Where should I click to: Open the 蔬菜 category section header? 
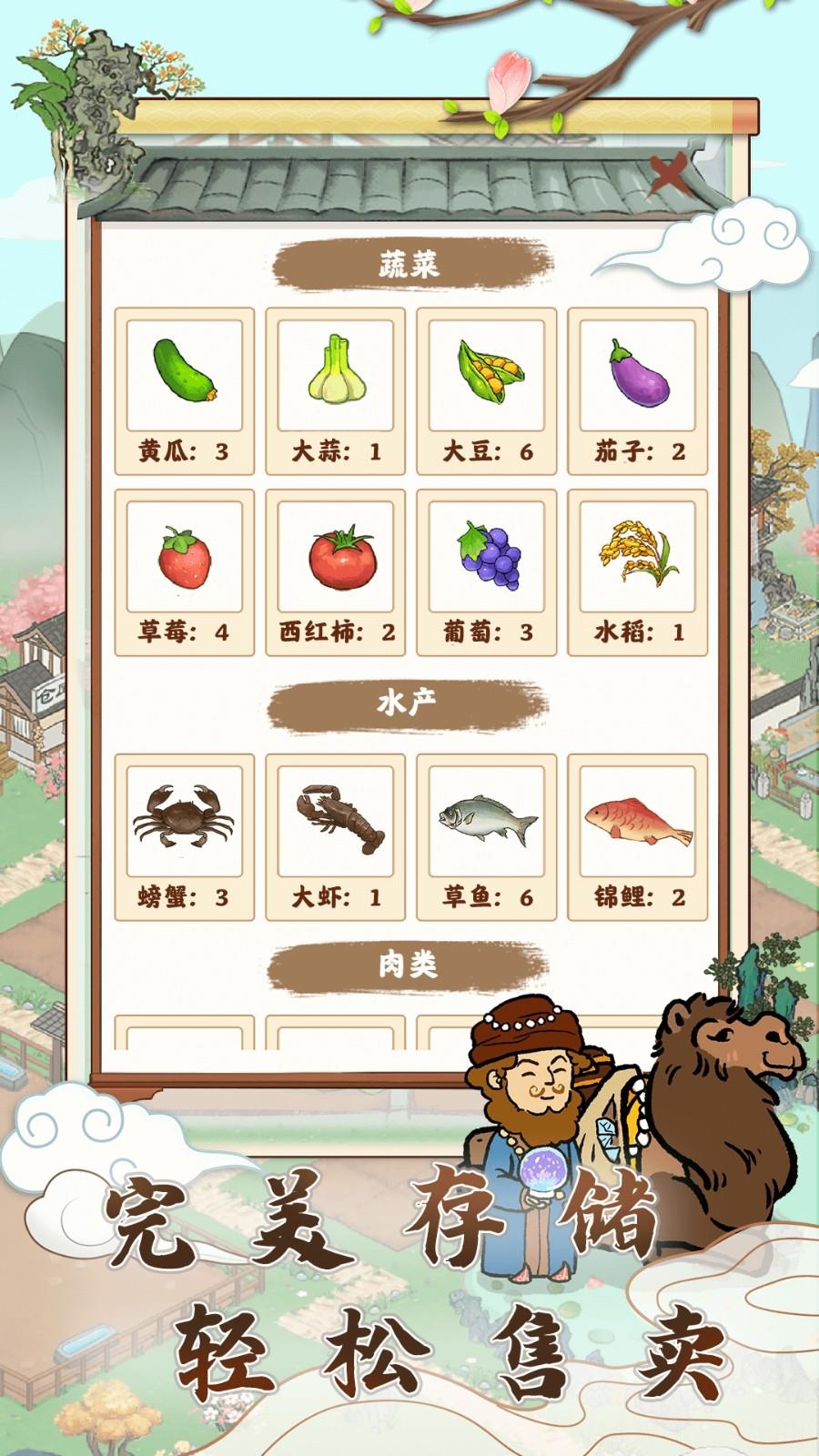409,261
